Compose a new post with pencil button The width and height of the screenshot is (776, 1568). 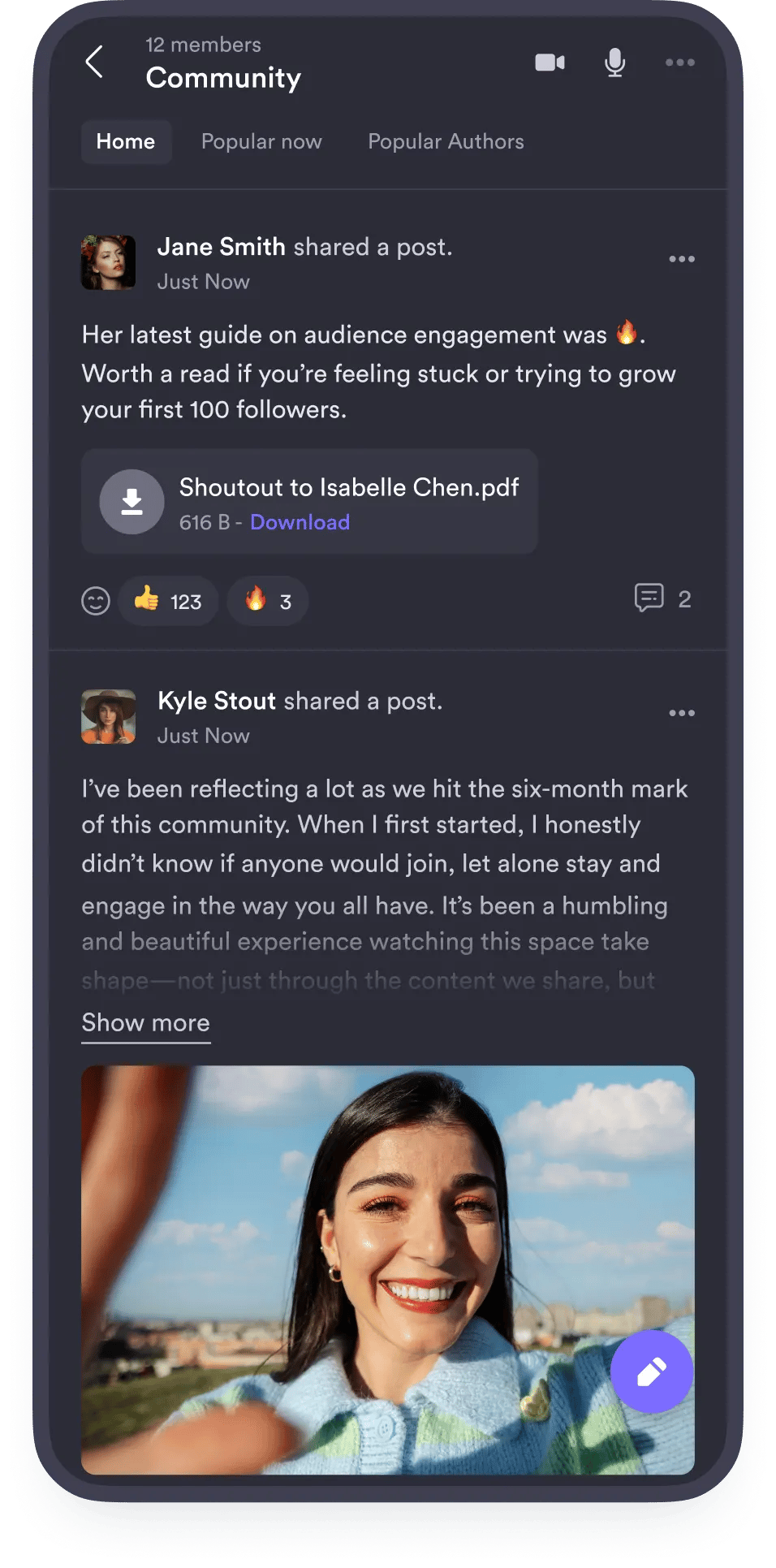click(652, 1371)
